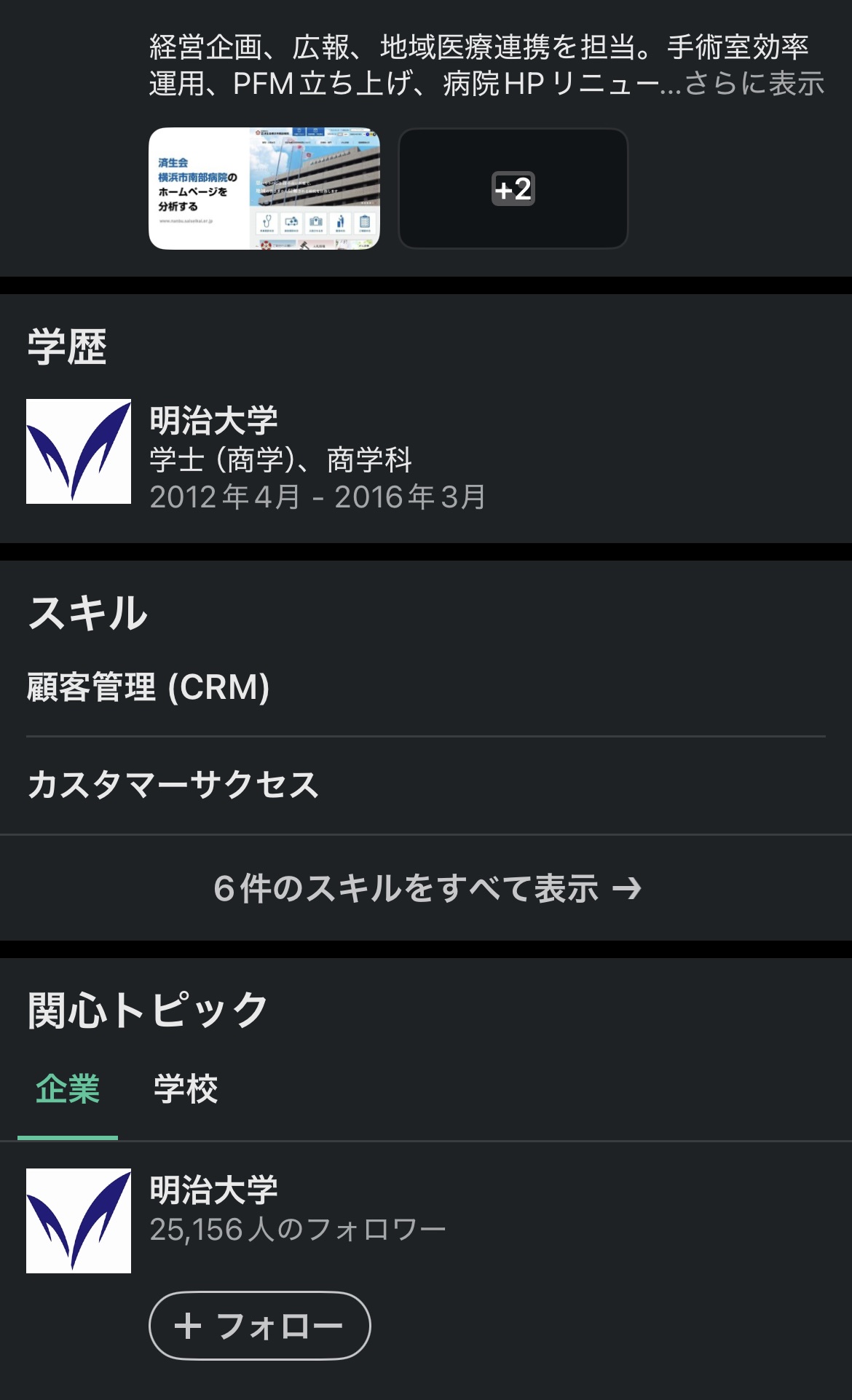Follow 明治大学 with the フォロー button

[260, 1326]
